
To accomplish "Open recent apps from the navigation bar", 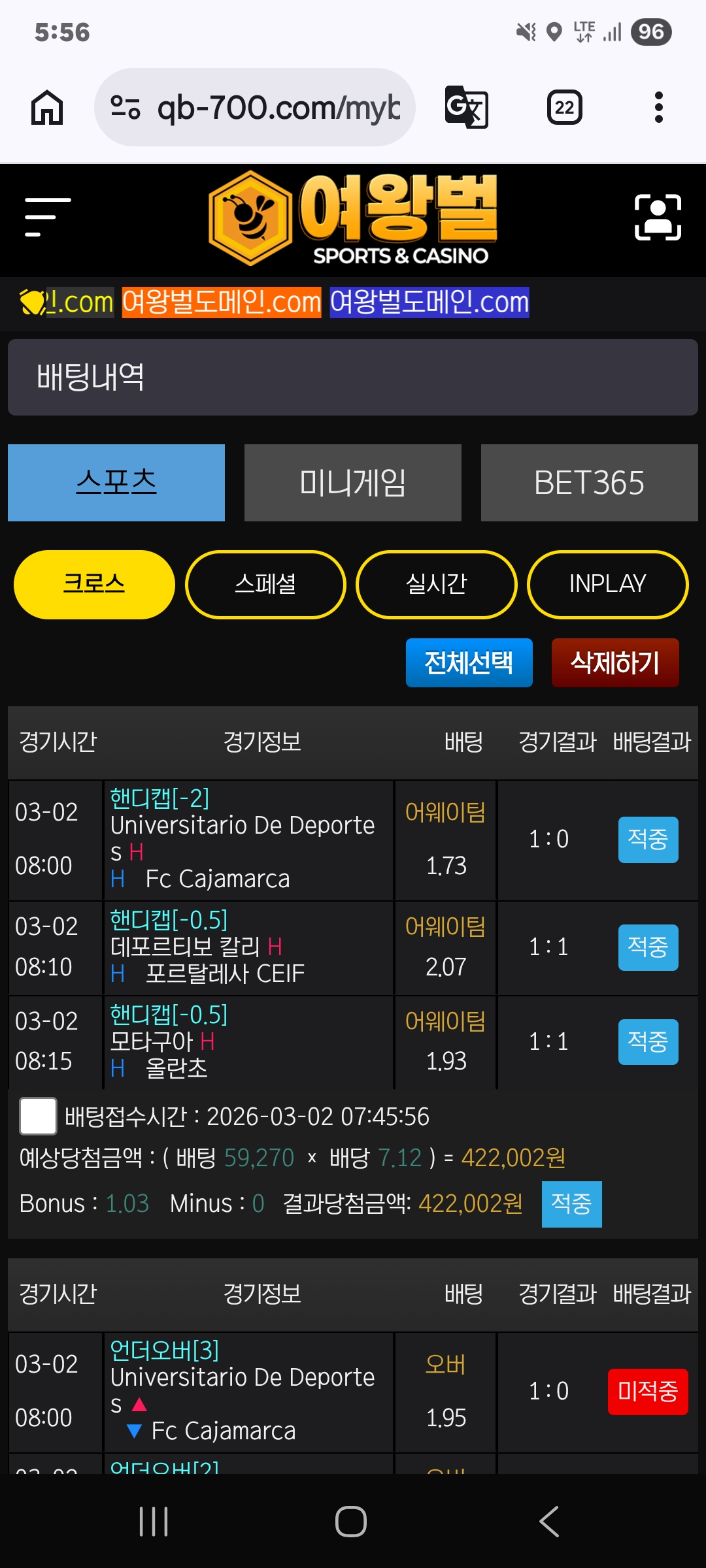I will (x=154, y=1522).
